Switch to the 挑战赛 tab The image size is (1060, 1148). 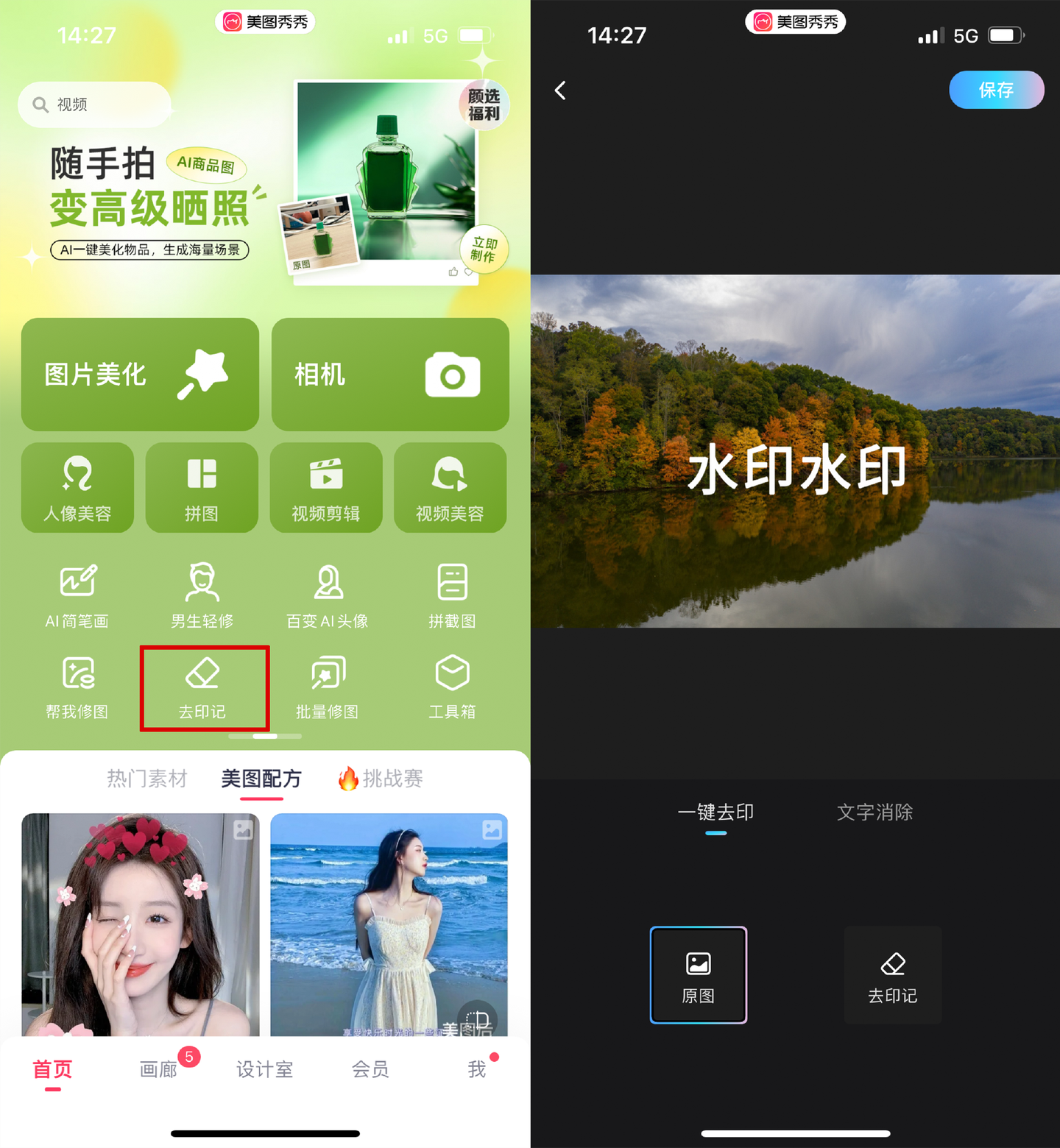[381, 779]
